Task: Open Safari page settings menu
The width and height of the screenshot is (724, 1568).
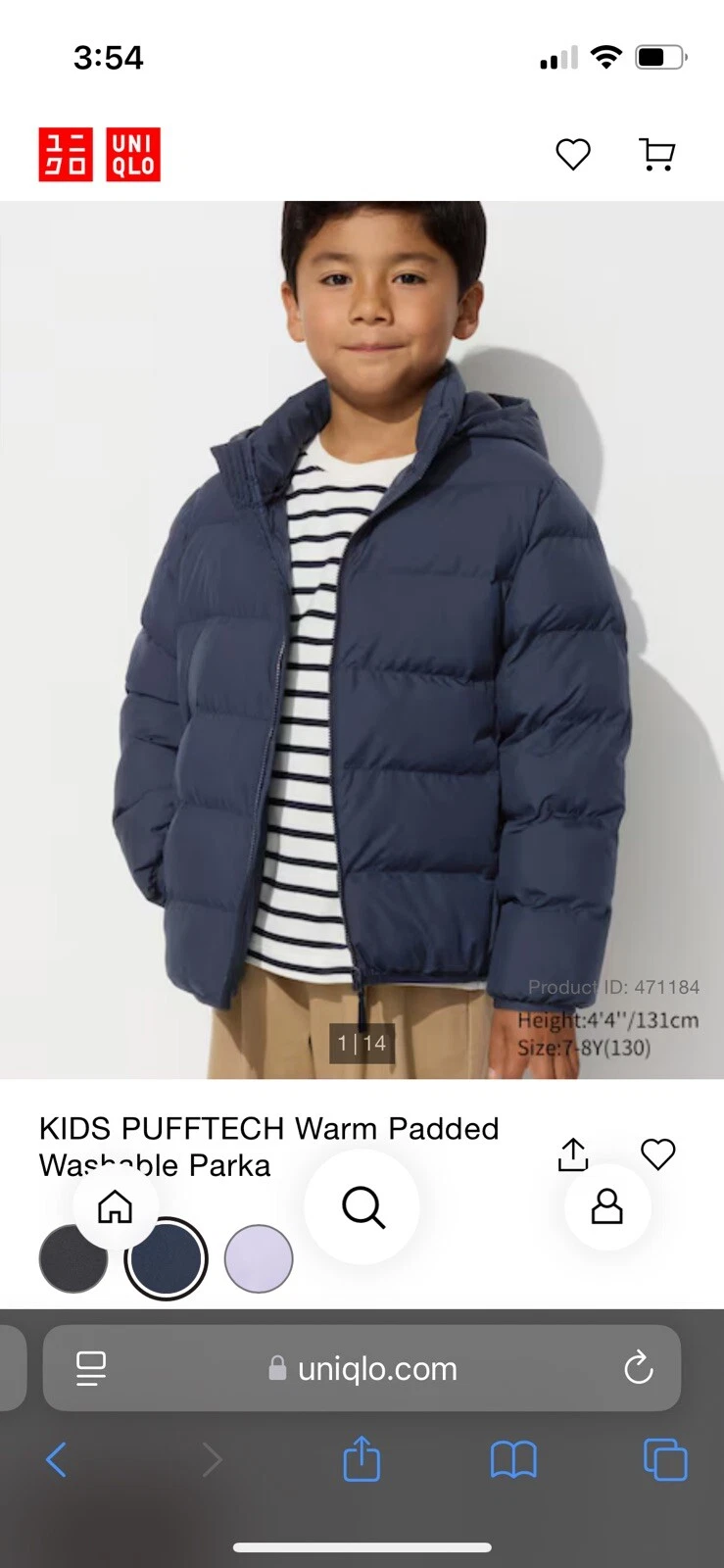Action: (x=91, y=1368)
